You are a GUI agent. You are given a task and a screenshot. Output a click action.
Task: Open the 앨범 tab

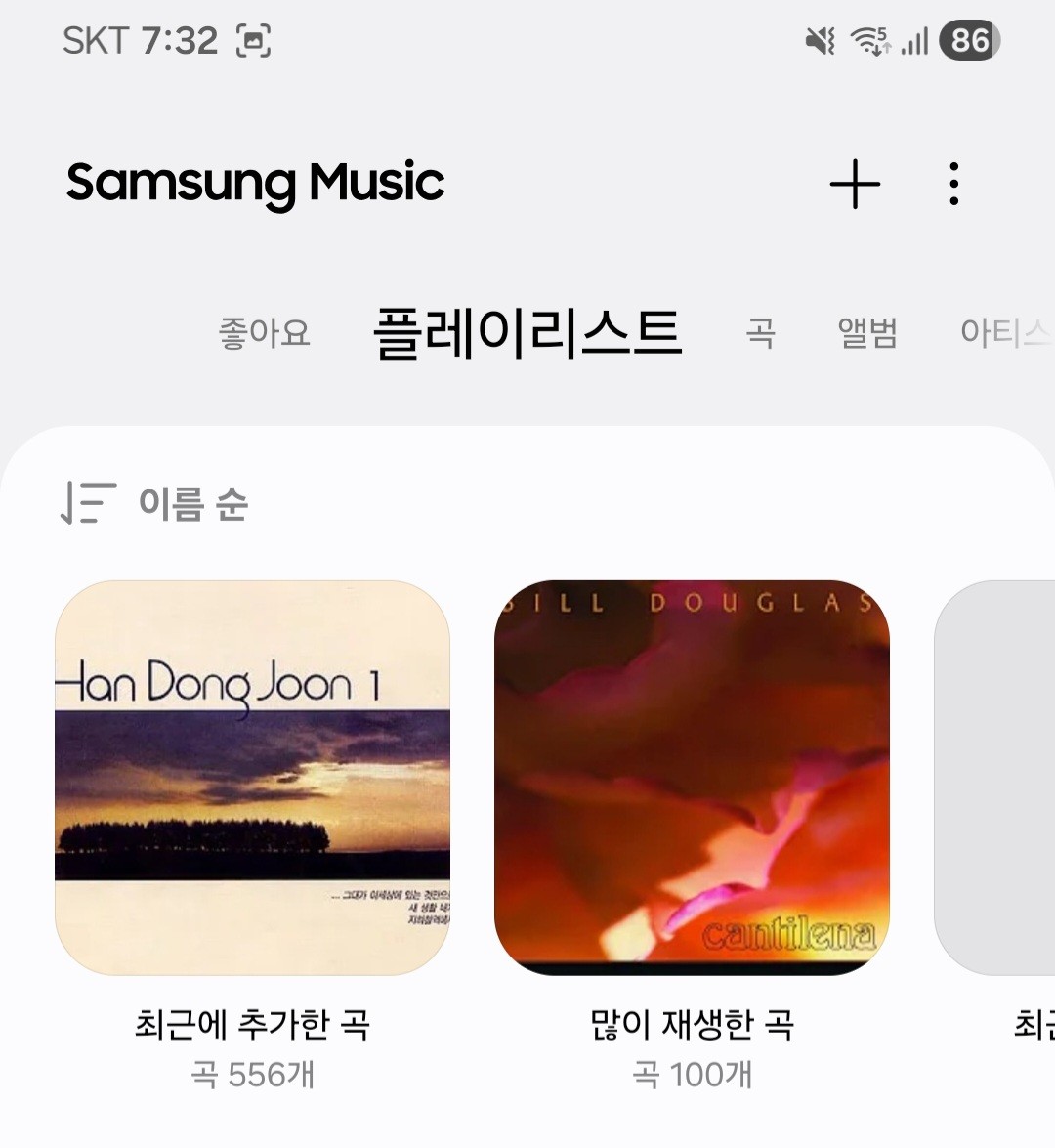(867, 334)
